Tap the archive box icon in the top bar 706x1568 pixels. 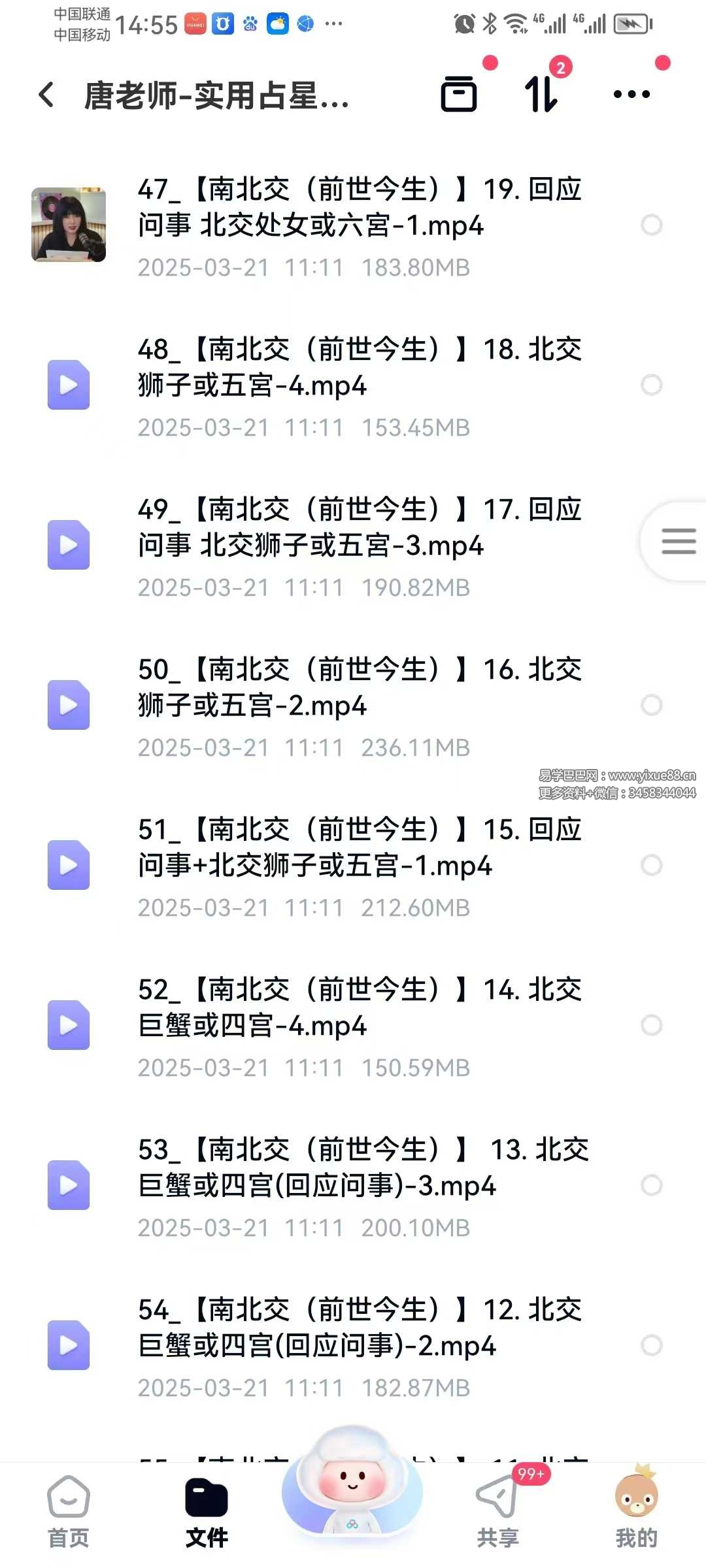(x=458, y=94)
